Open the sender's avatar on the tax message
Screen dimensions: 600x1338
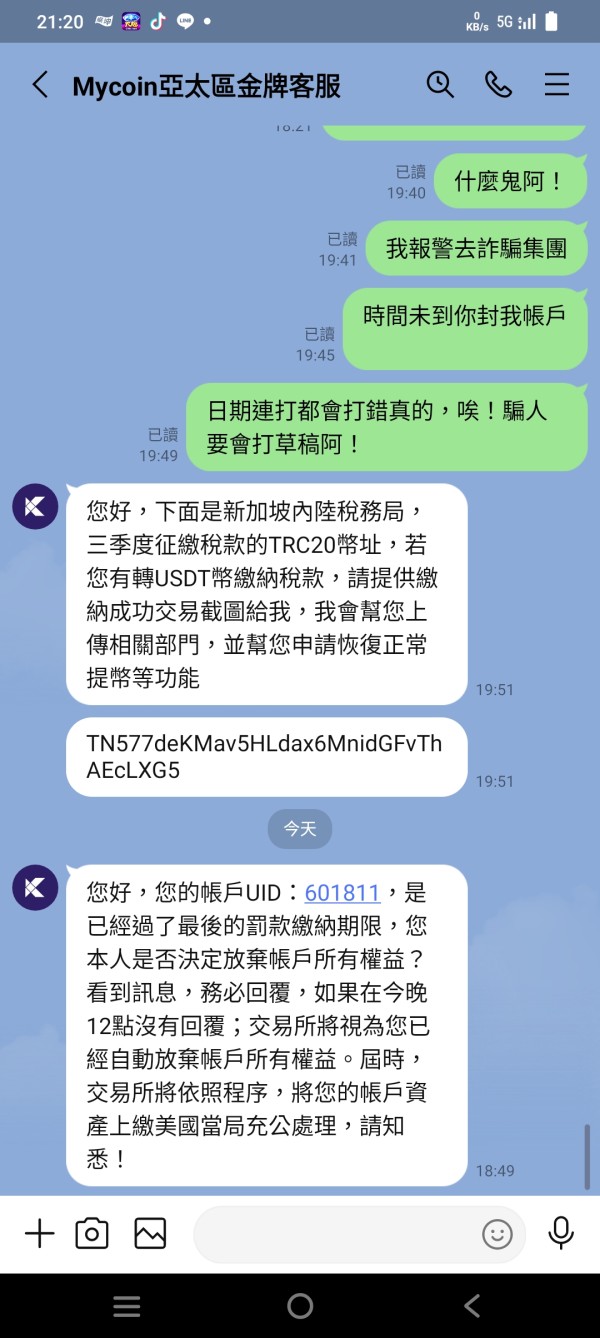pyautogui.click(x=35, y=507)
